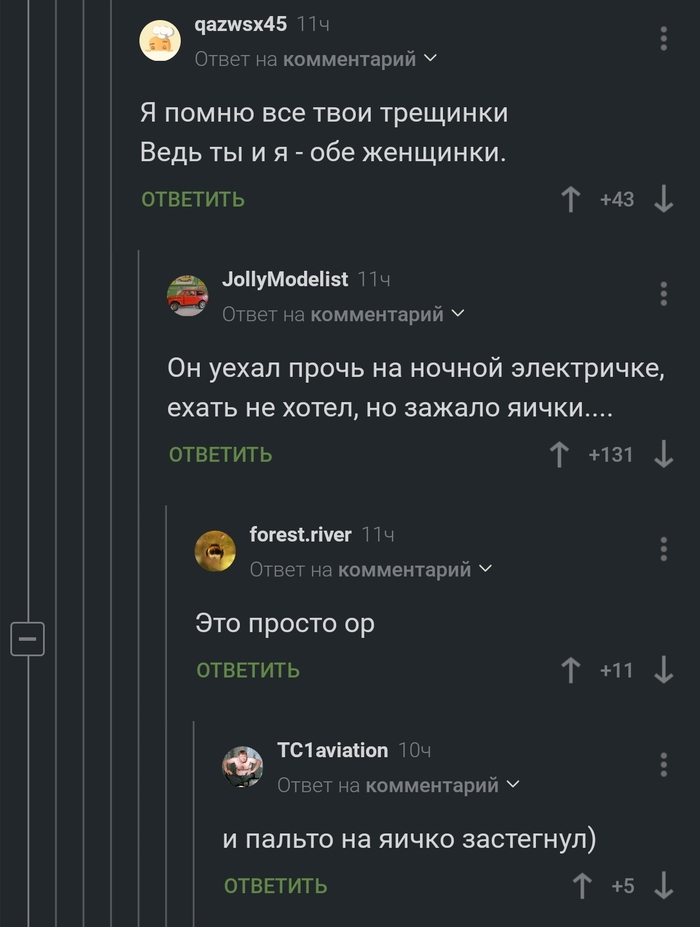This screenshot has width=700, height=927.
Task: Open JollyModelist's profile
Action: point(284,280)
